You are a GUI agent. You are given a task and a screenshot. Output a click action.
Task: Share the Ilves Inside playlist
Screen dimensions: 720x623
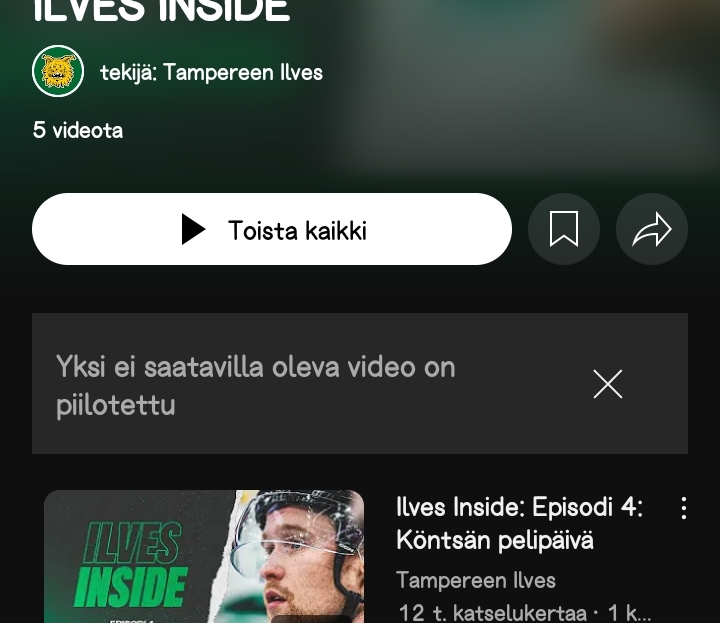[652, 230]
